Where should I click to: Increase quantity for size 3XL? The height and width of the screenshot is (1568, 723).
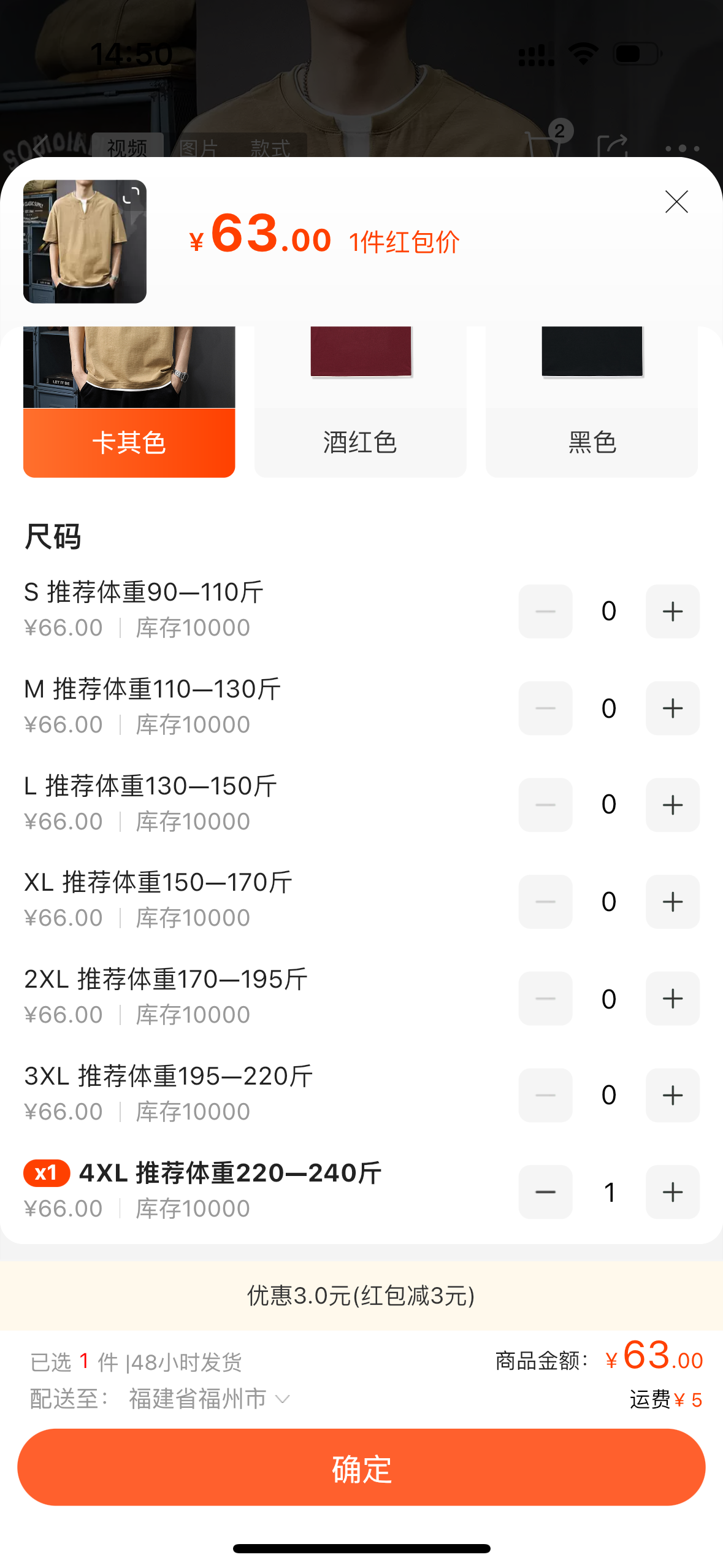coord(672,1095)
